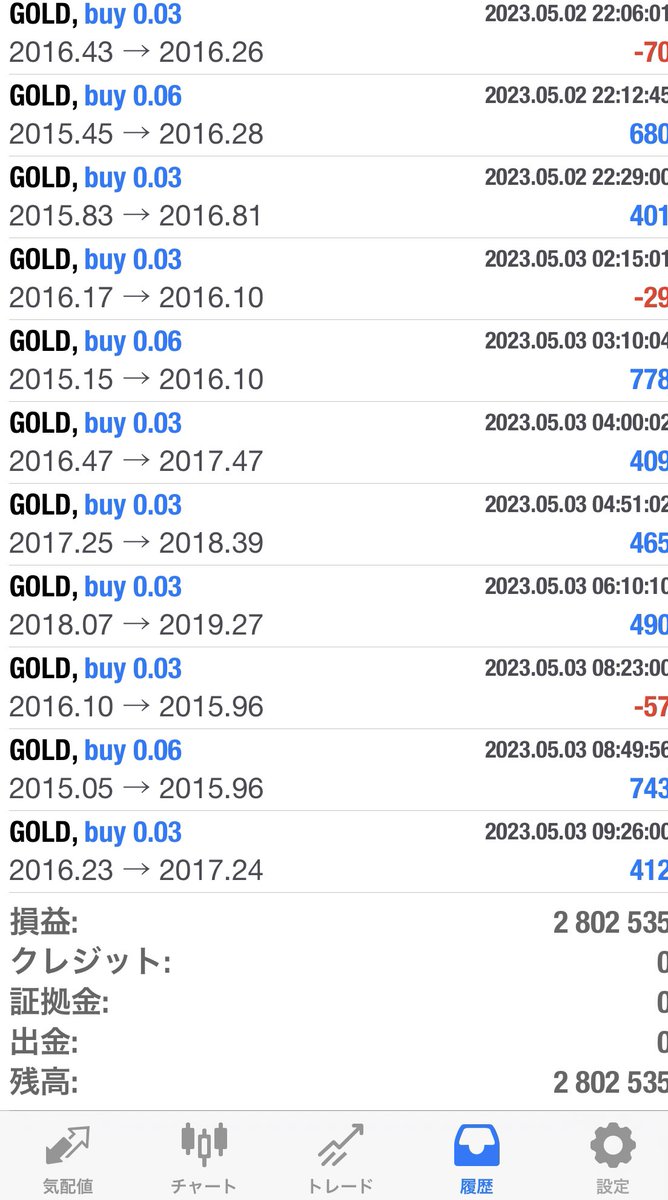Image resolution: width=668 pixels, height=1200 pixels.
Task: Open the GOLD trade closed at 06:10:10
Action: point(334,607)
